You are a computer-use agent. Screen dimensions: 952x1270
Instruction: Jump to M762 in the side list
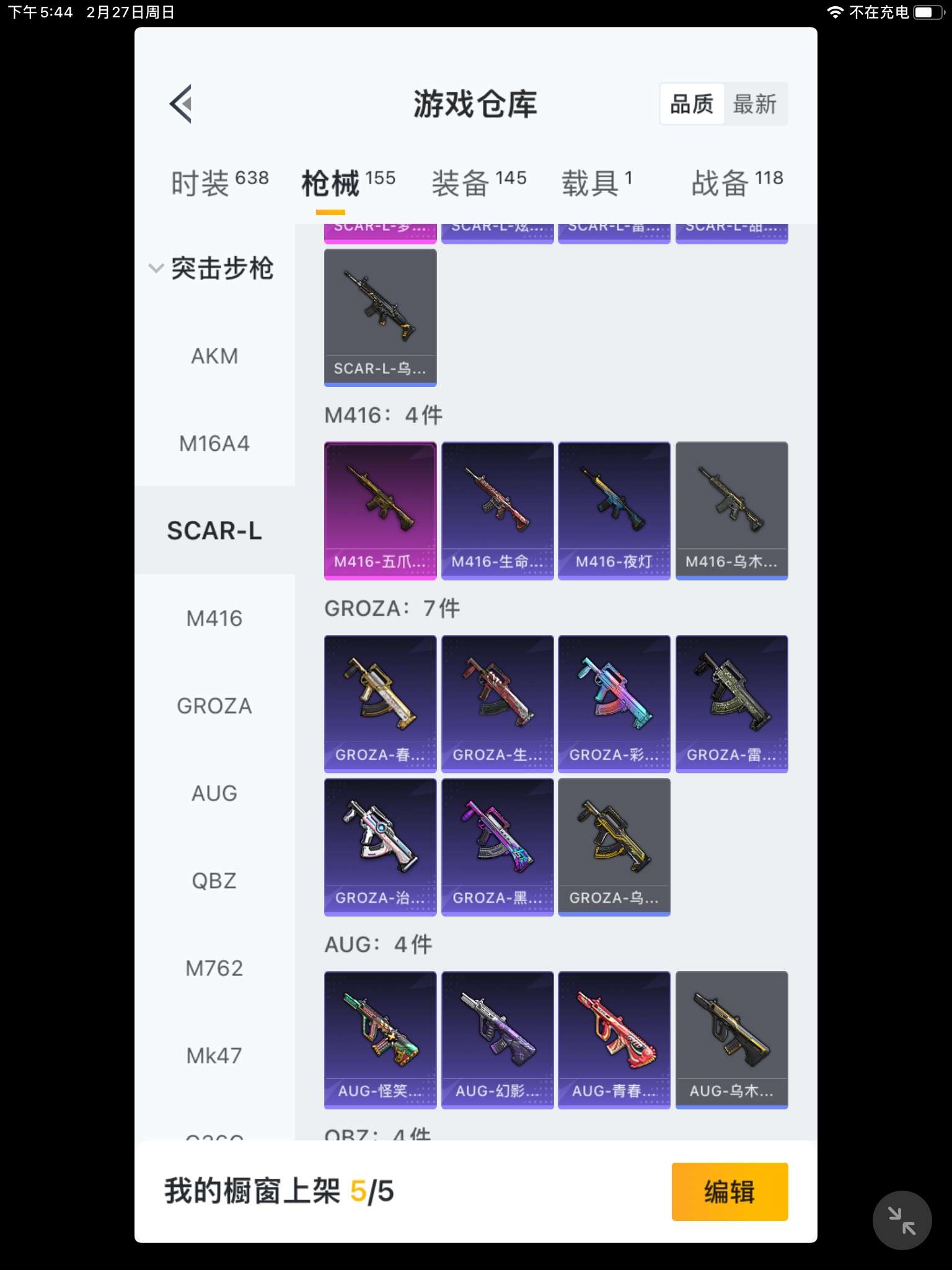(214, 968)
